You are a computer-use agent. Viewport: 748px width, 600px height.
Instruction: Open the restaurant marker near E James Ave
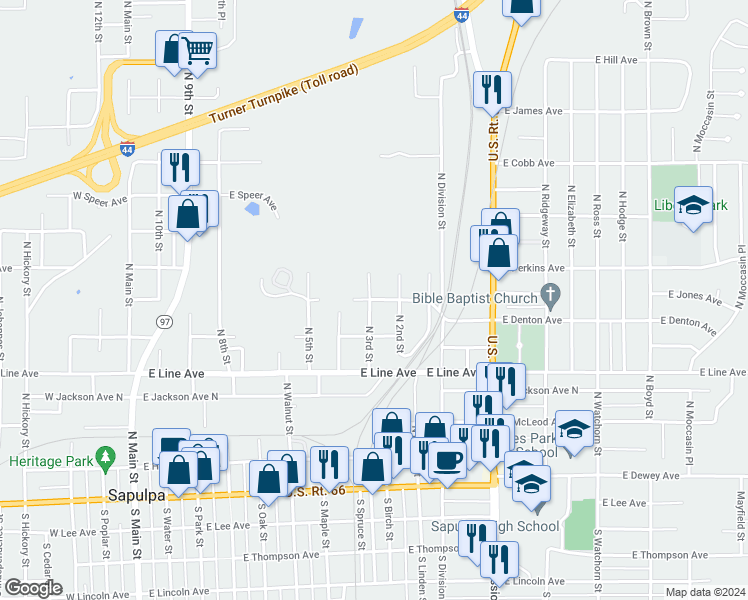tap(492, 89)
